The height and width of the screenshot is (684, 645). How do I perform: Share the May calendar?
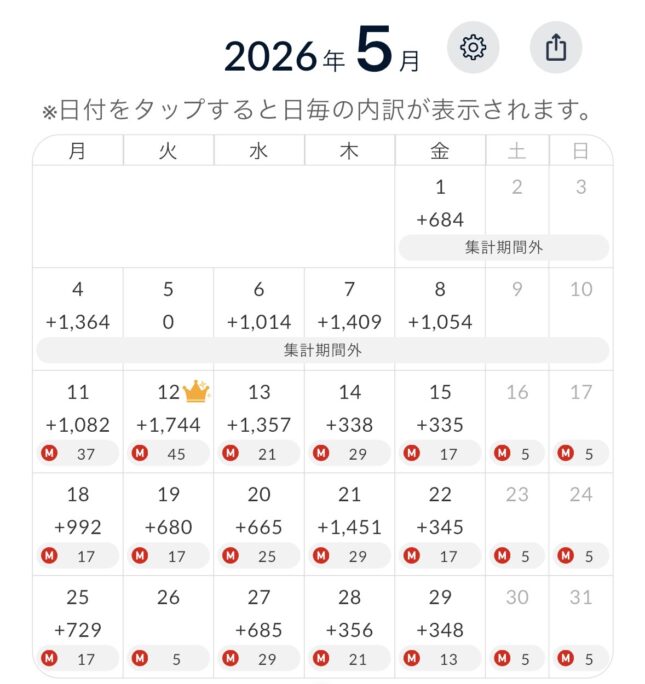[x=556, y=48]
